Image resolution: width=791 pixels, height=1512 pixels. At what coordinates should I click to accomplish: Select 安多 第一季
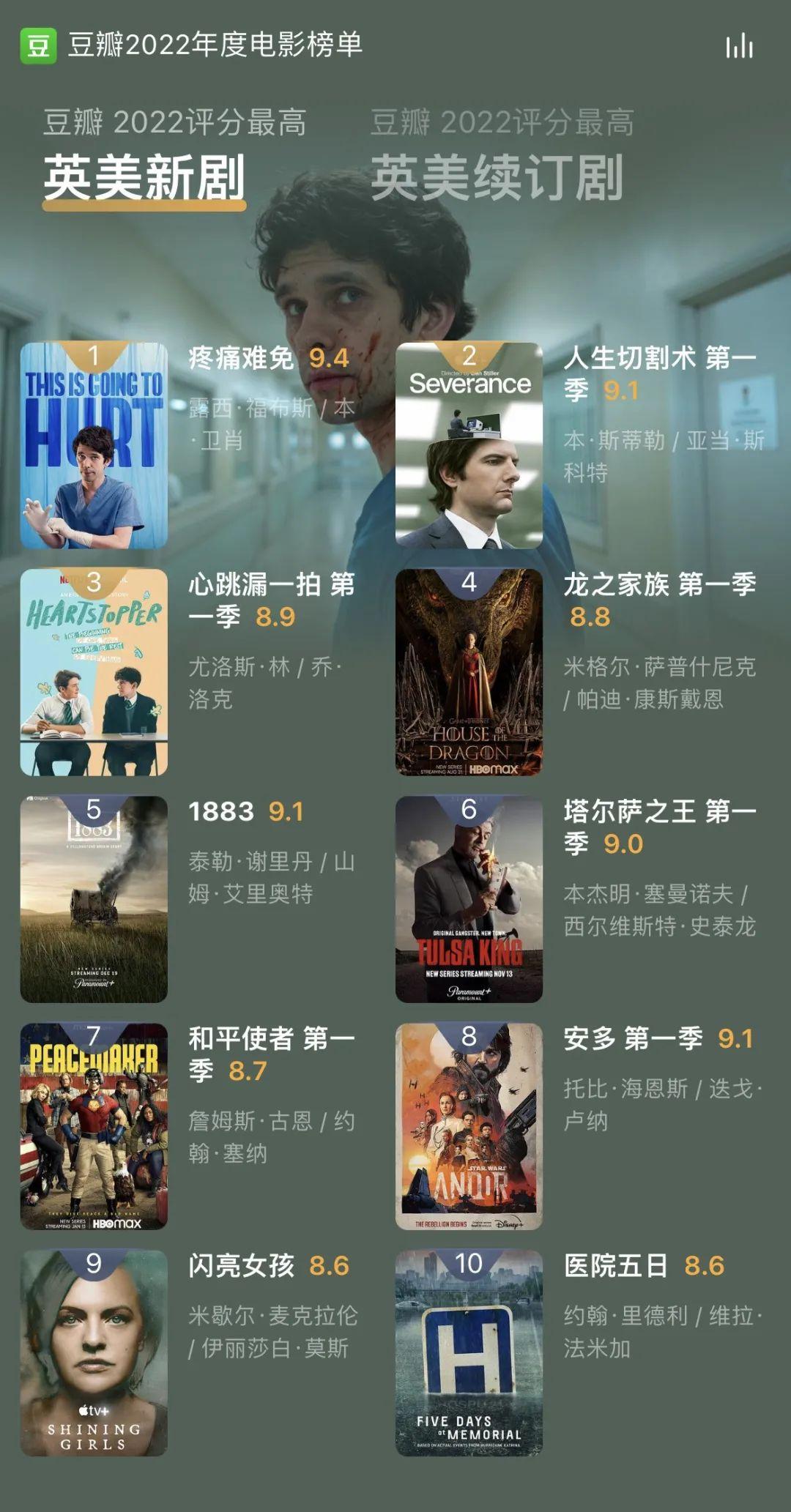pos(469,1126)
